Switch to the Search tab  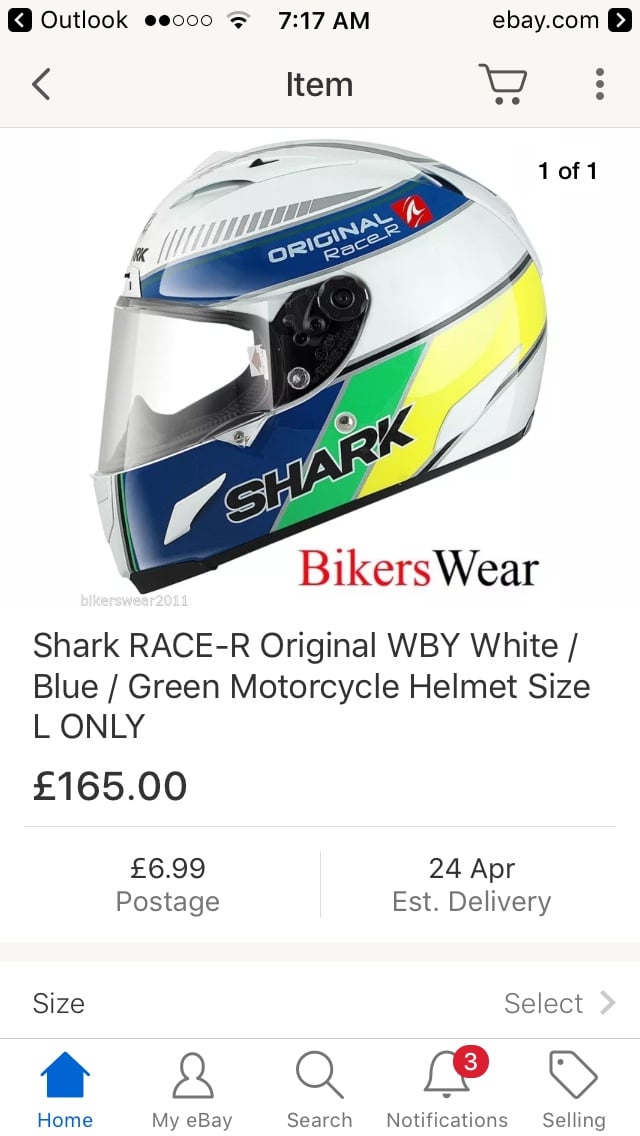pos(319,1090)
